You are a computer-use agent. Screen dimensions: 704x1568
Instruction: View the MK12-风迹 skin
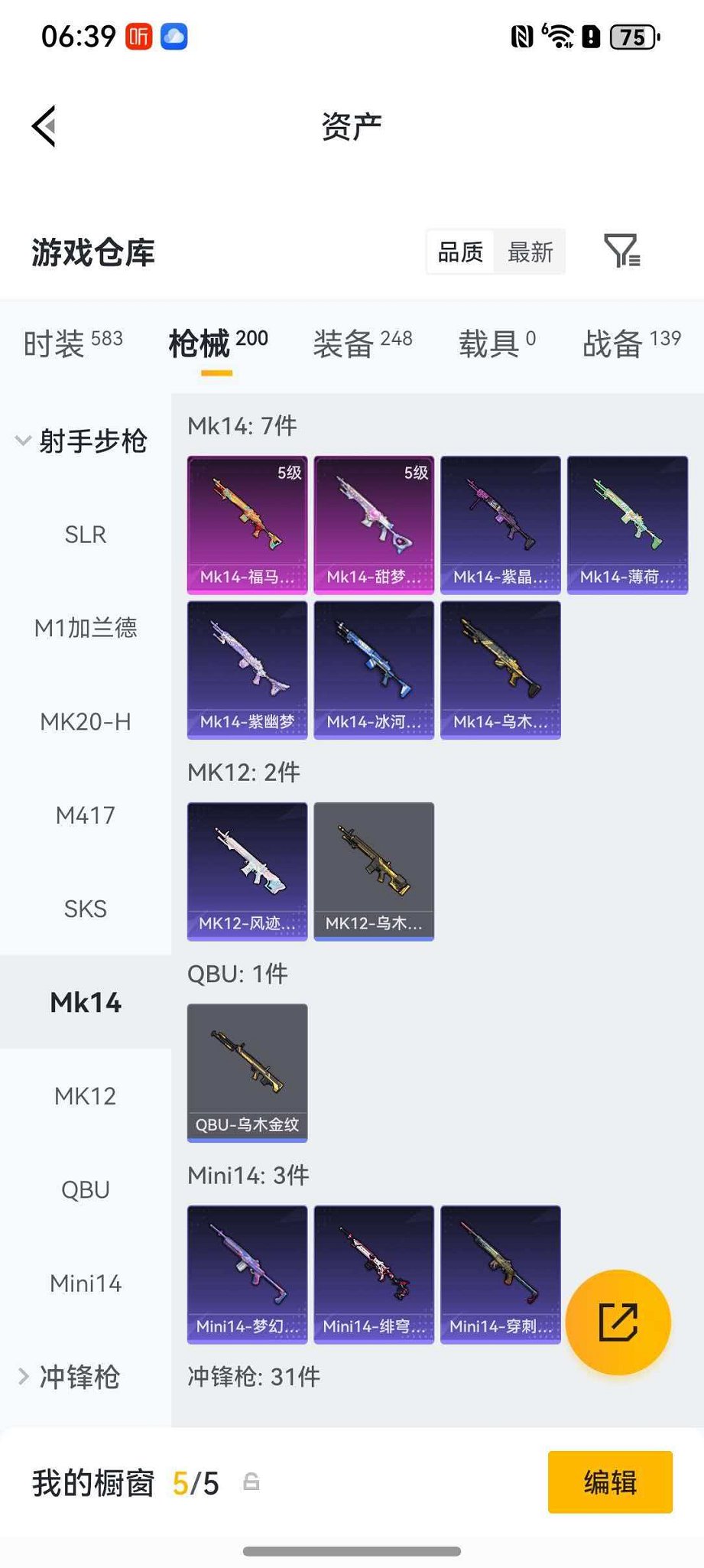pos(248,871)
